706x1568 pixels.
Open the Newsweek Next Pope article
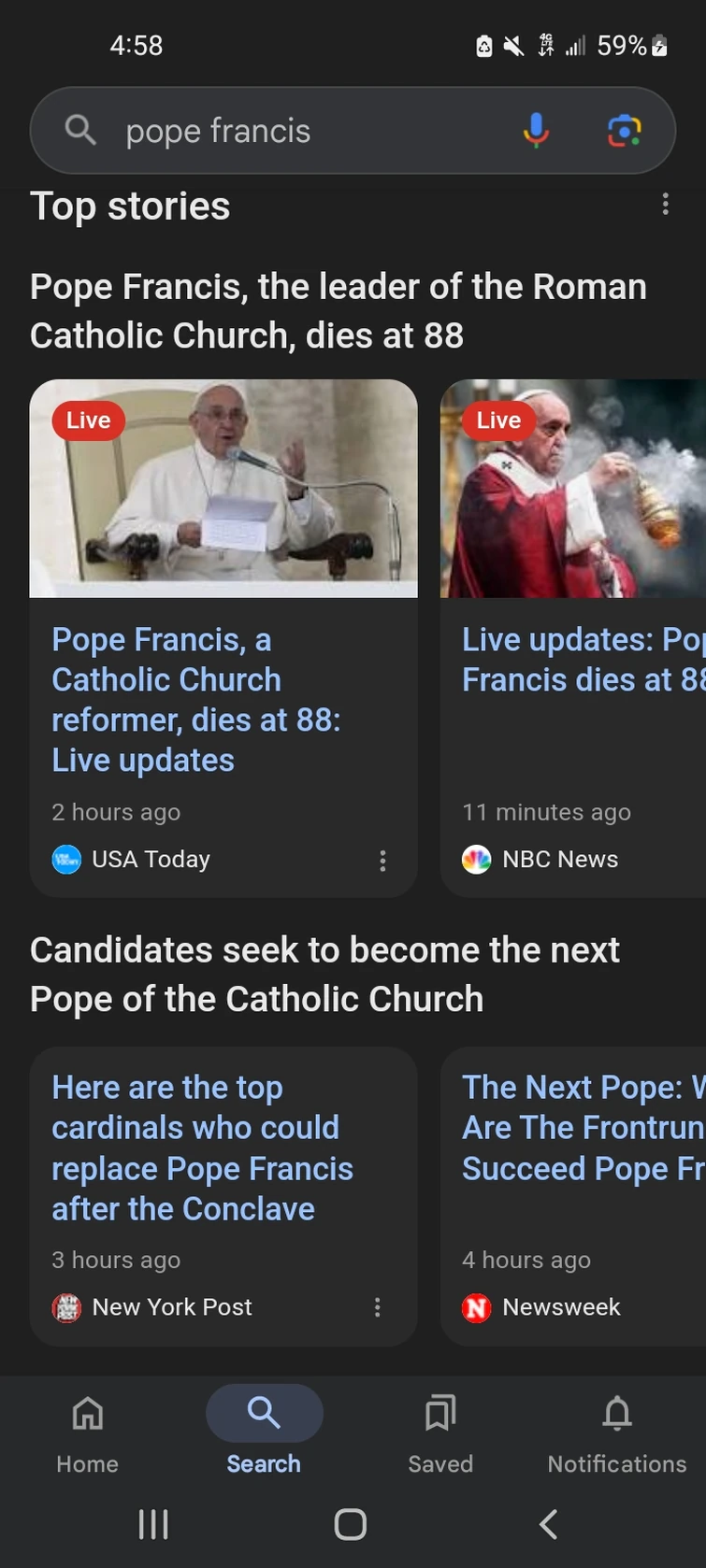pyautogui.click(x=582, y=1128)
